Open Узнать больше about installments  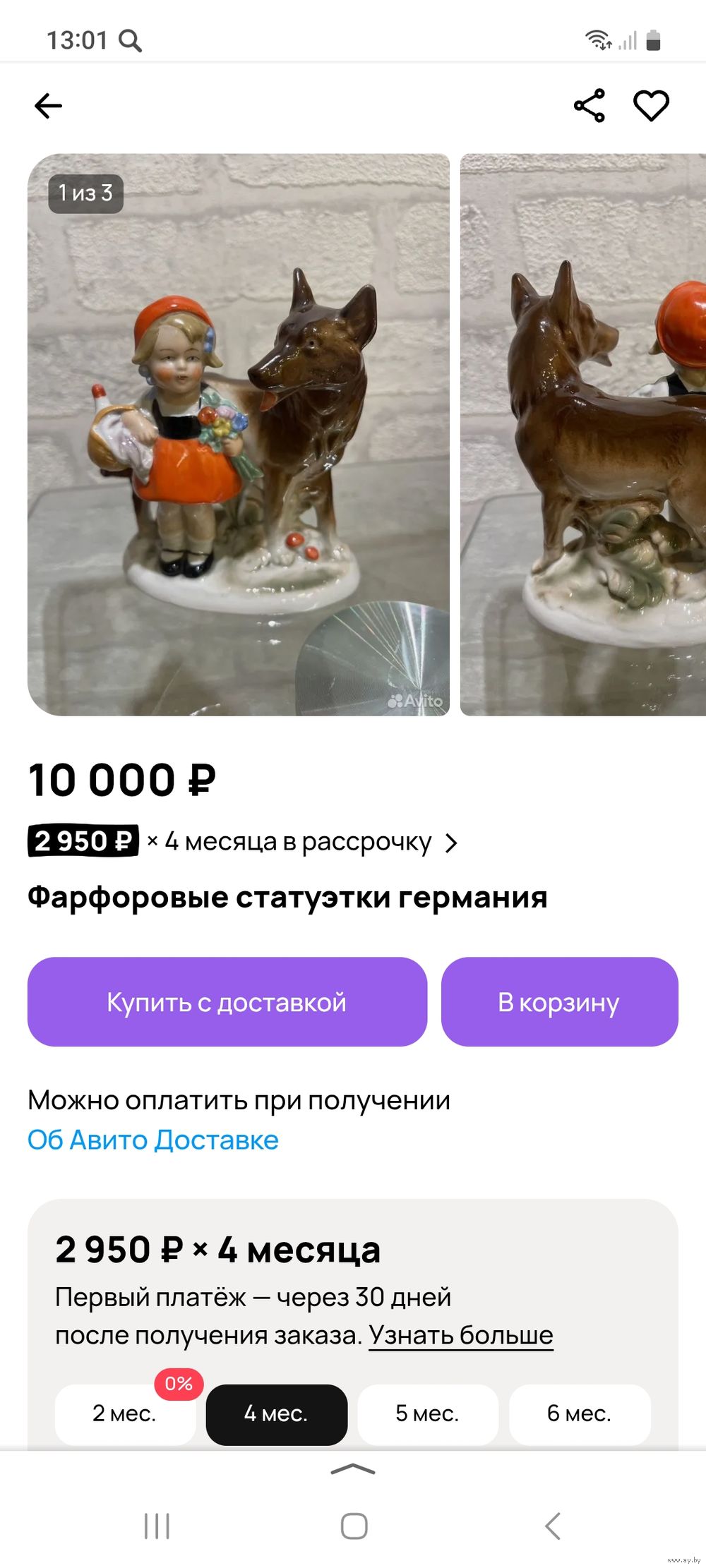(460, 1335)
